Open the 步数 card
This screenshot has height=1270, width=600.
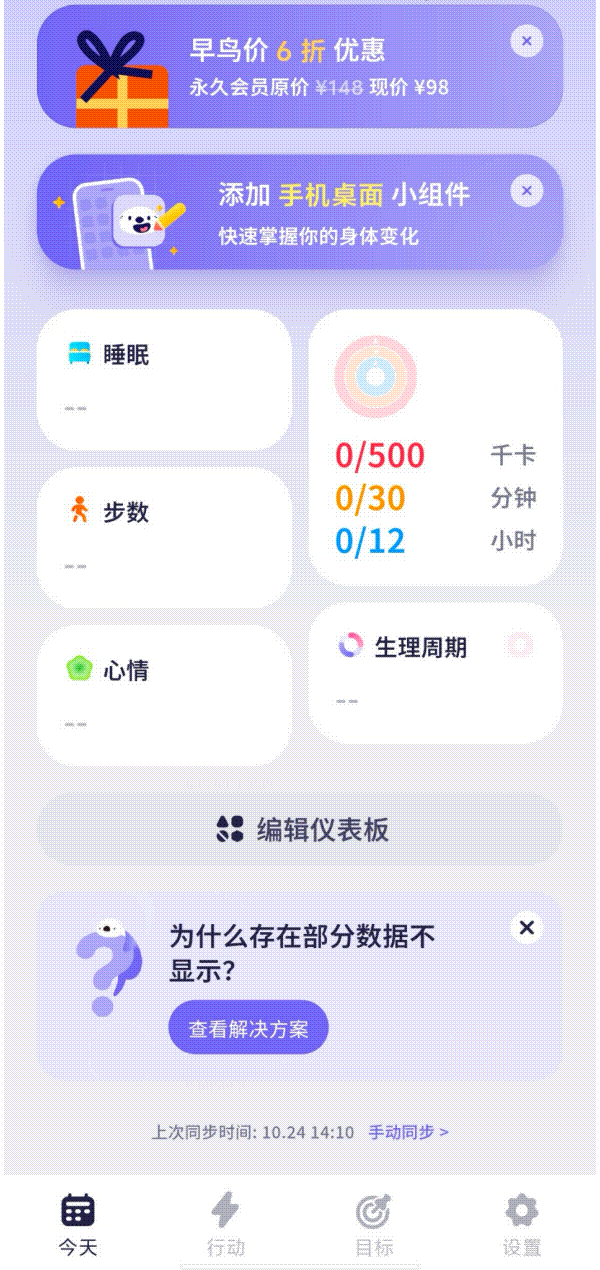pyautogui.click(x=164, y=537)
